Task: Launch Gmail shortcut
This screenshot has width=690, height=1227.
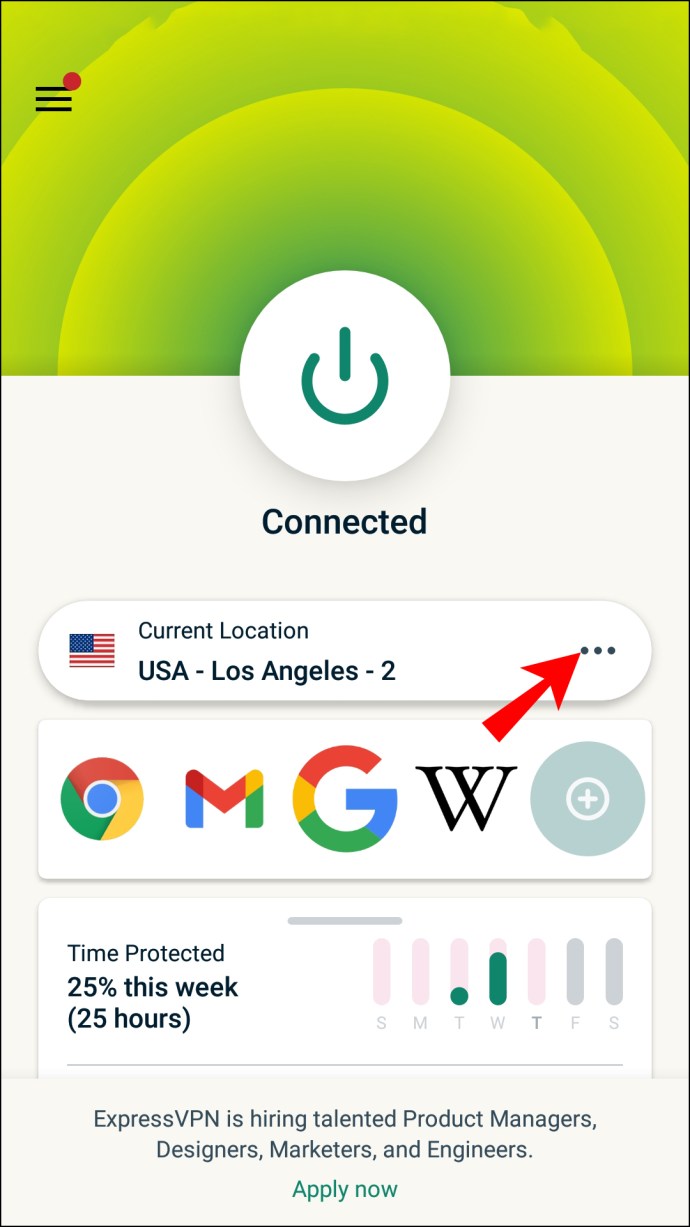Action: pos(224,799)
